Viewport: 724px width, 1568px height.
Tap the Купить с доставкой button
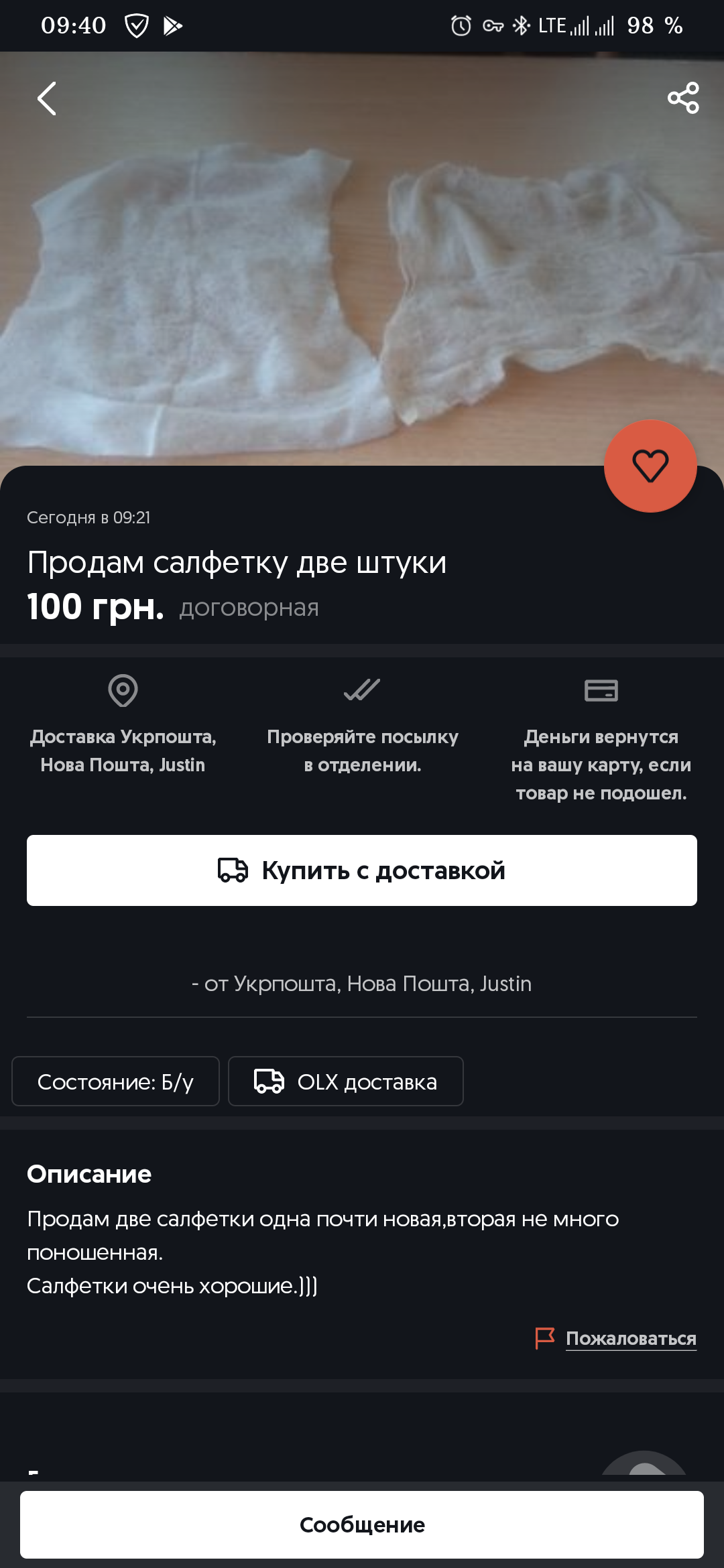pyautogui.click(x=362, y=870)
